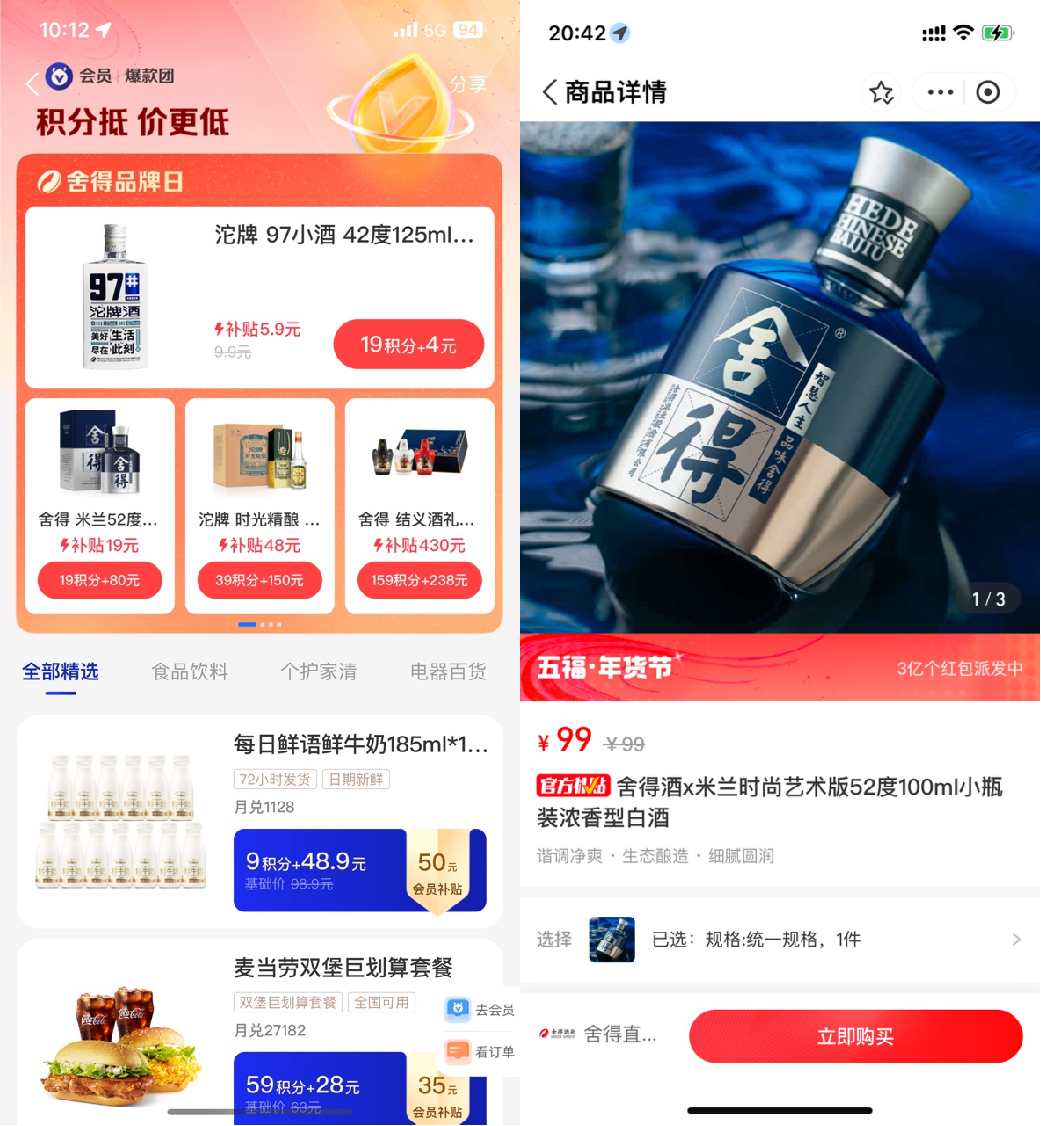Switch to the 食品饮料 tab
This screenshot has height=1126, width=1041.
189,671
